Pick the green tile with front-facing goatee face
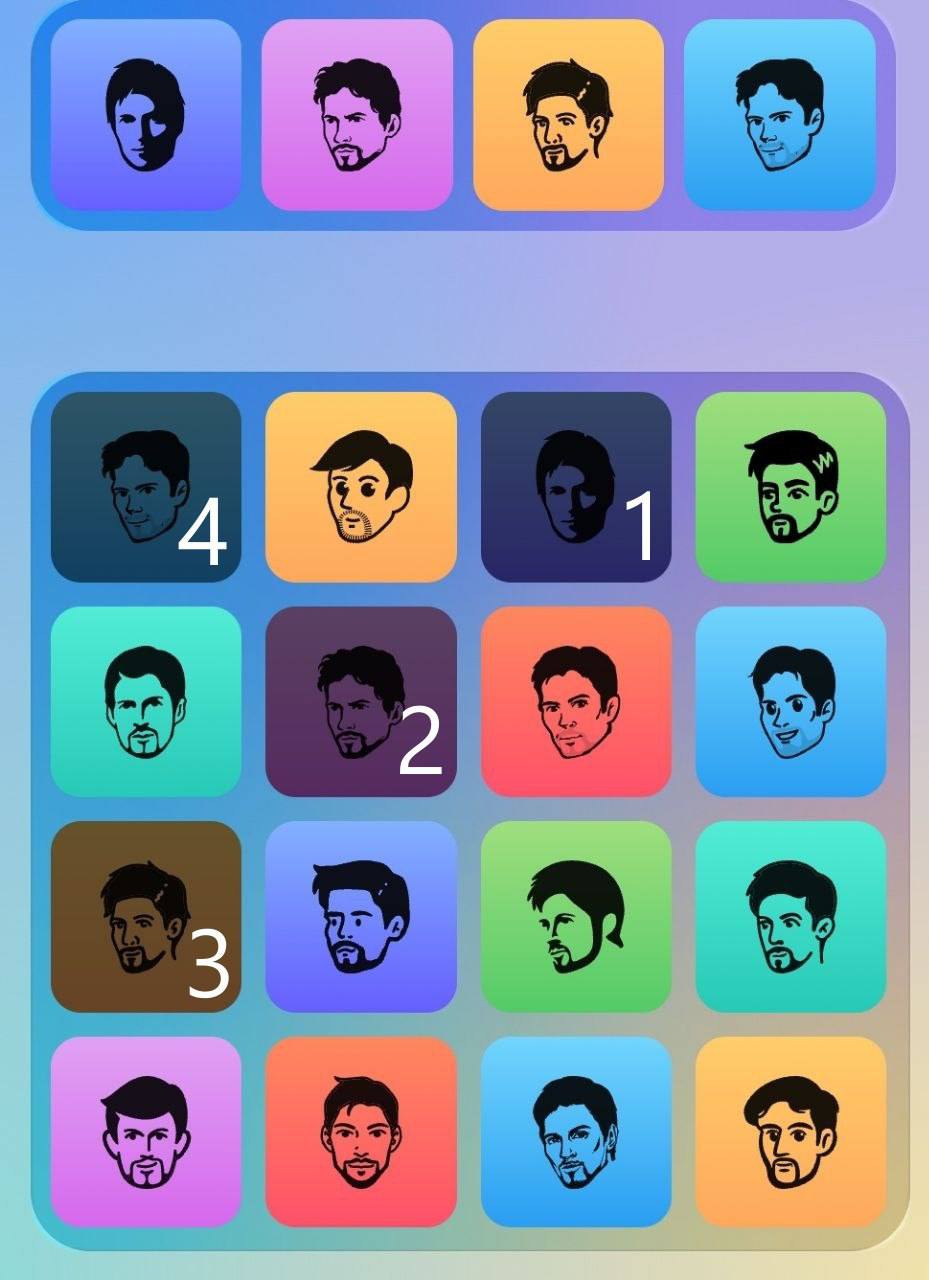The height and width of the screenshot is (1280, 929). pyautogui.click(x=790, y=487)
